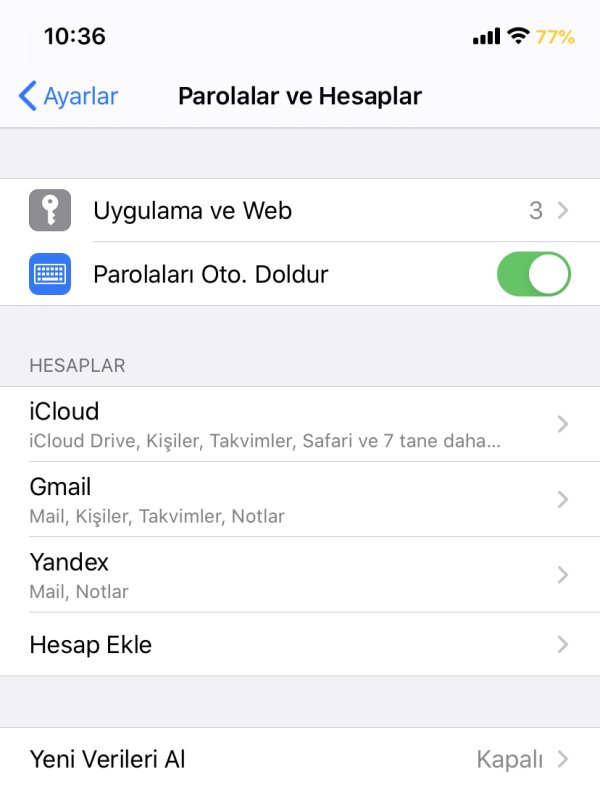Select the Yandex account
Screen dimensions: 600x785
coord(300,574)
